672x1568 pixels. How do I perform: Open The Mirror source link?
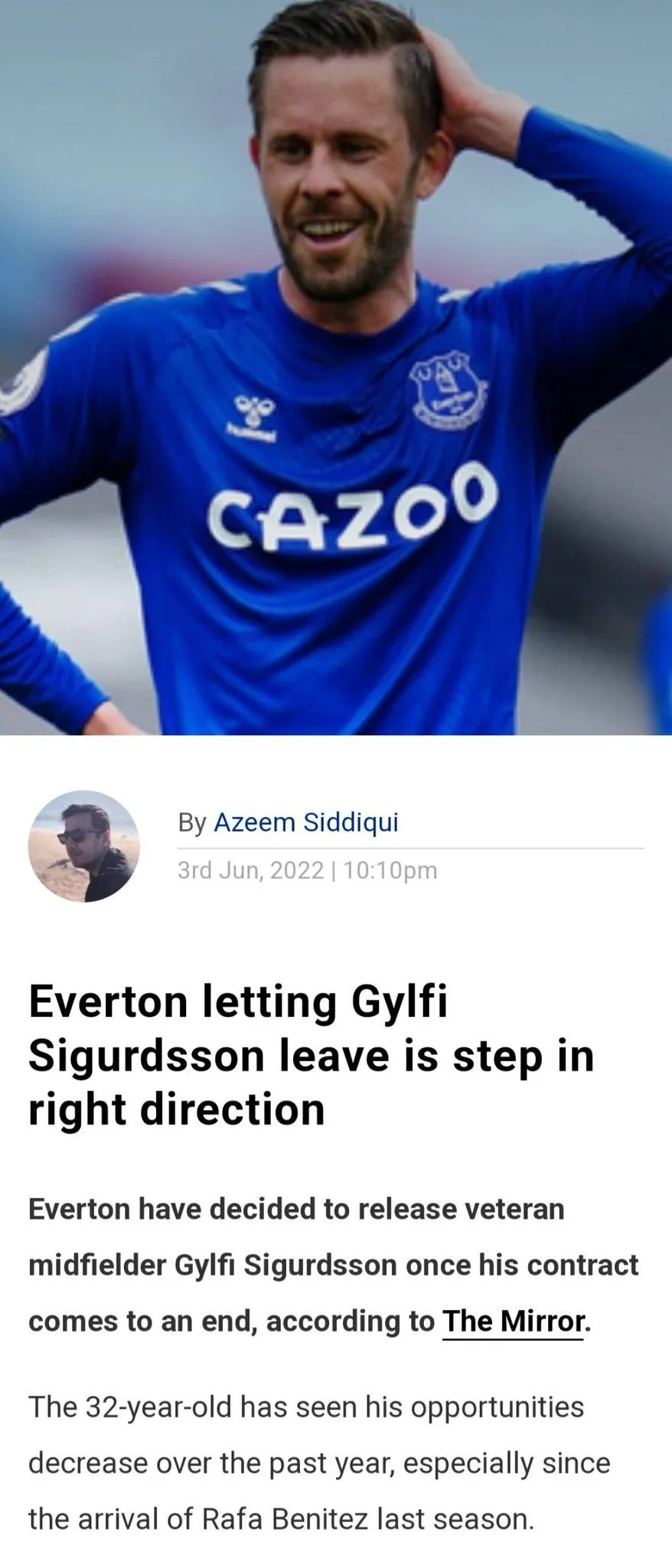click(x=513, y=1321)
